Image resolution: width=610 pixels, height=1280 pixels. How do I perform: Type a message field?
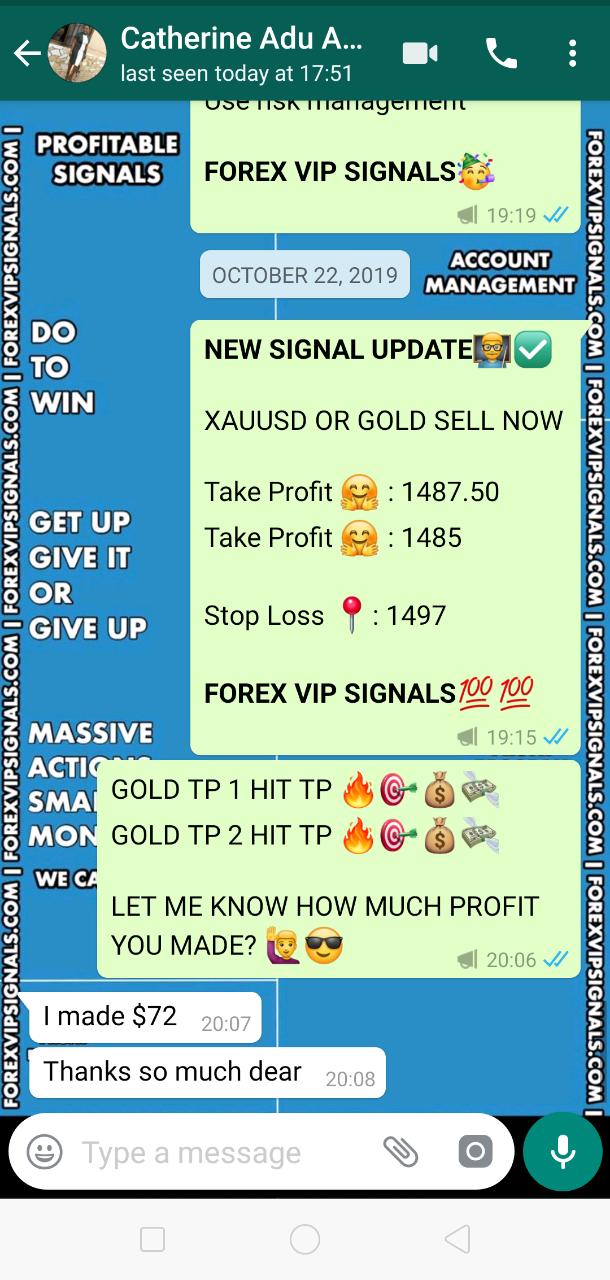pos(220,1152)
